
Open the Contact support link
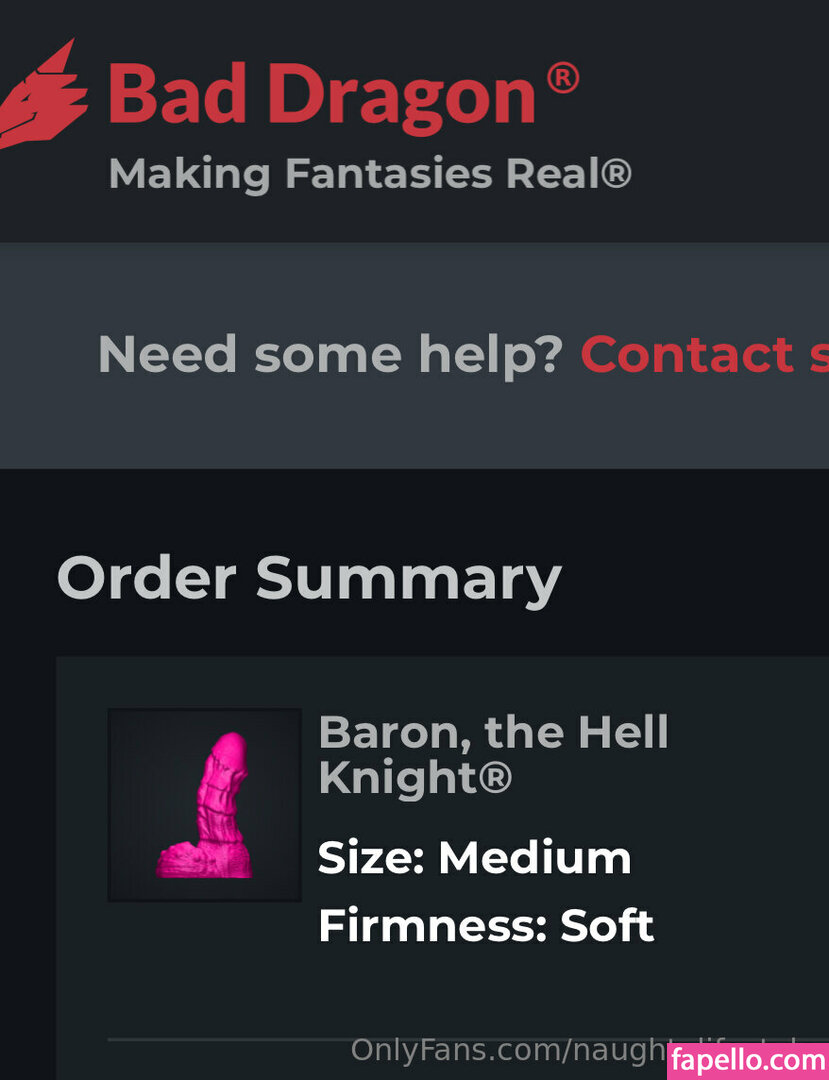(x=704, y=355)
